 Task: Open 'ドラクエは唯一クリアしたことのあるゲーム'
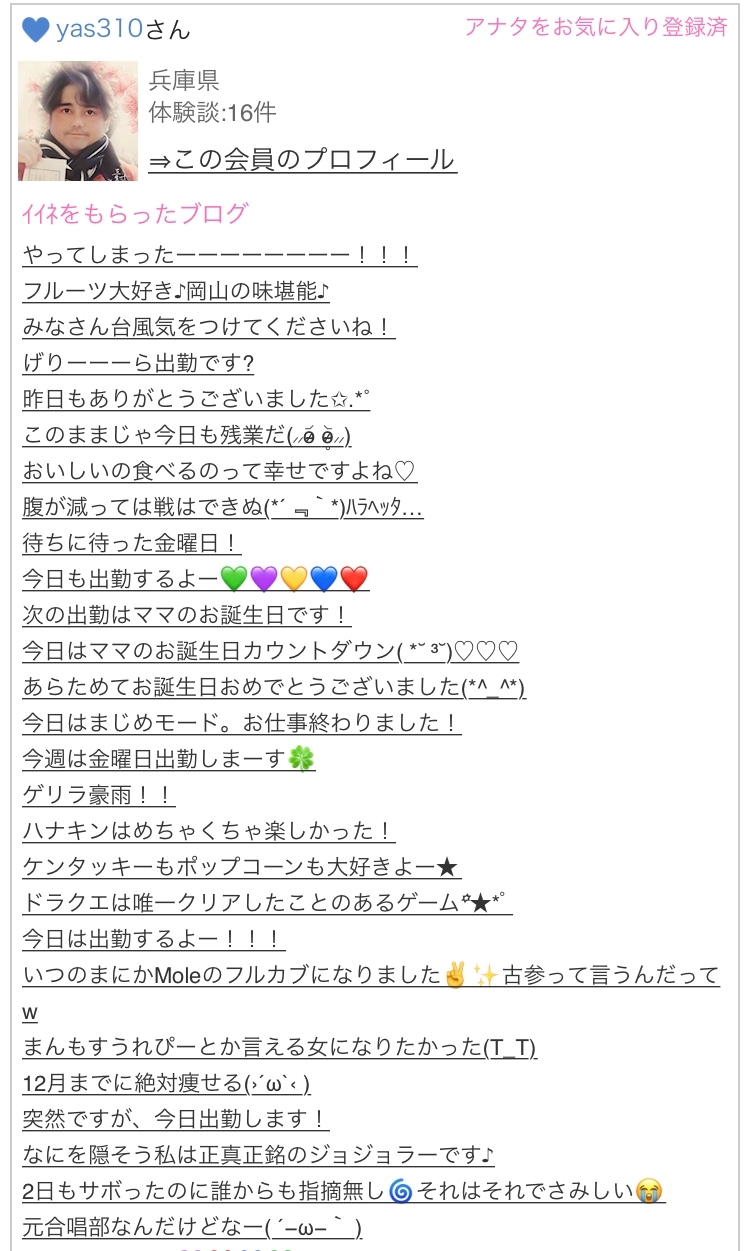tap(268, 903)
